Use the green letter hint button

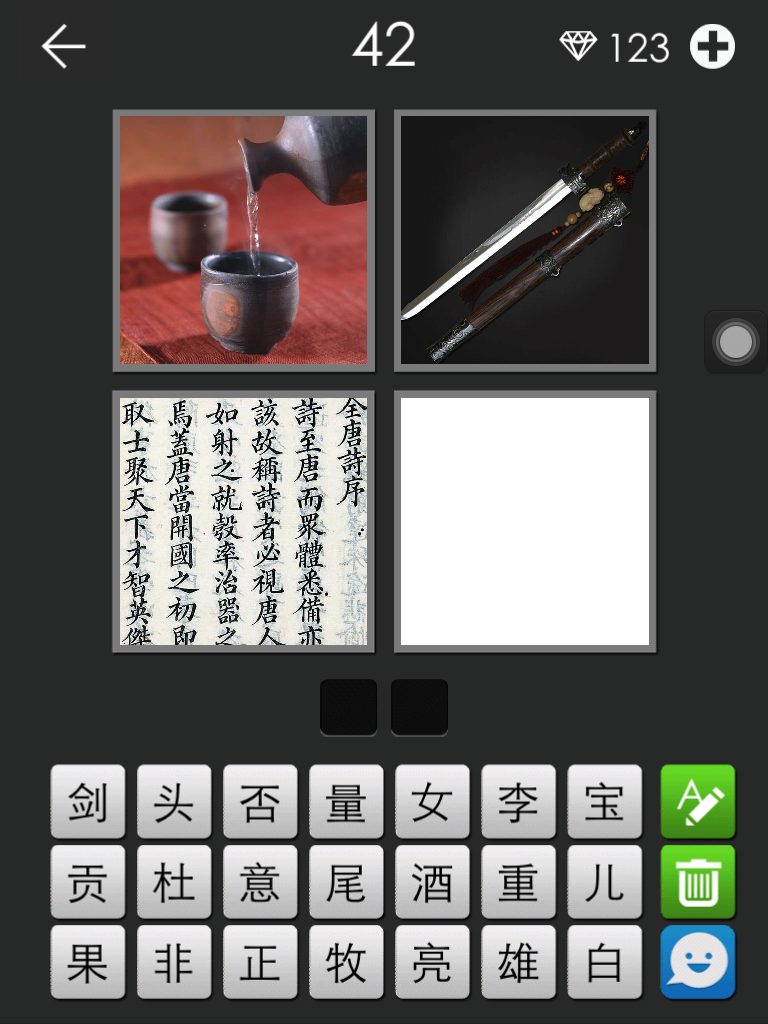[698, 802]
